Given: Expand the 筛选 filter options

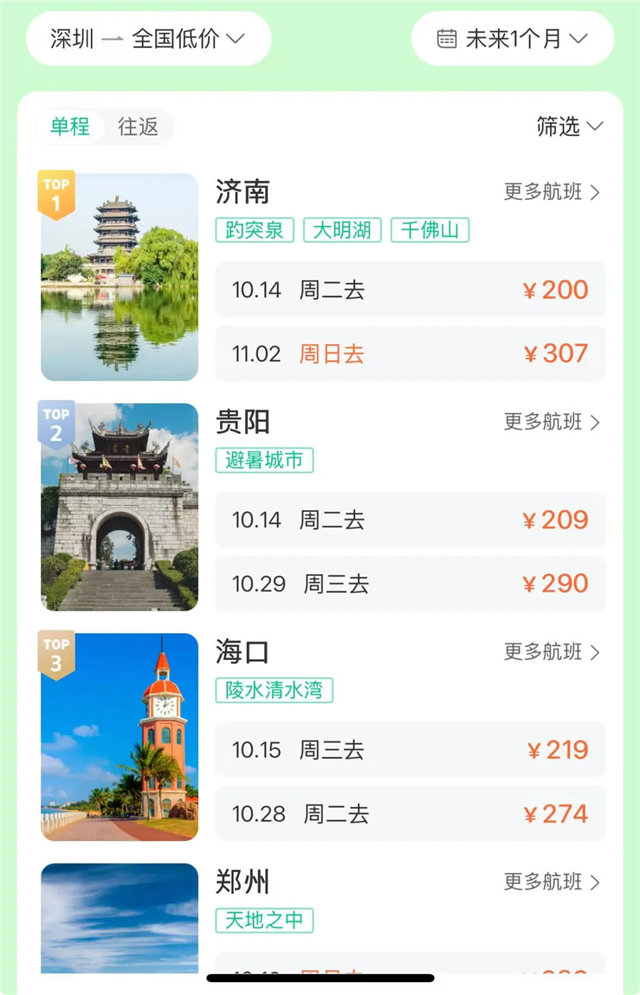Looking at the screenshot, I should 570,126.
